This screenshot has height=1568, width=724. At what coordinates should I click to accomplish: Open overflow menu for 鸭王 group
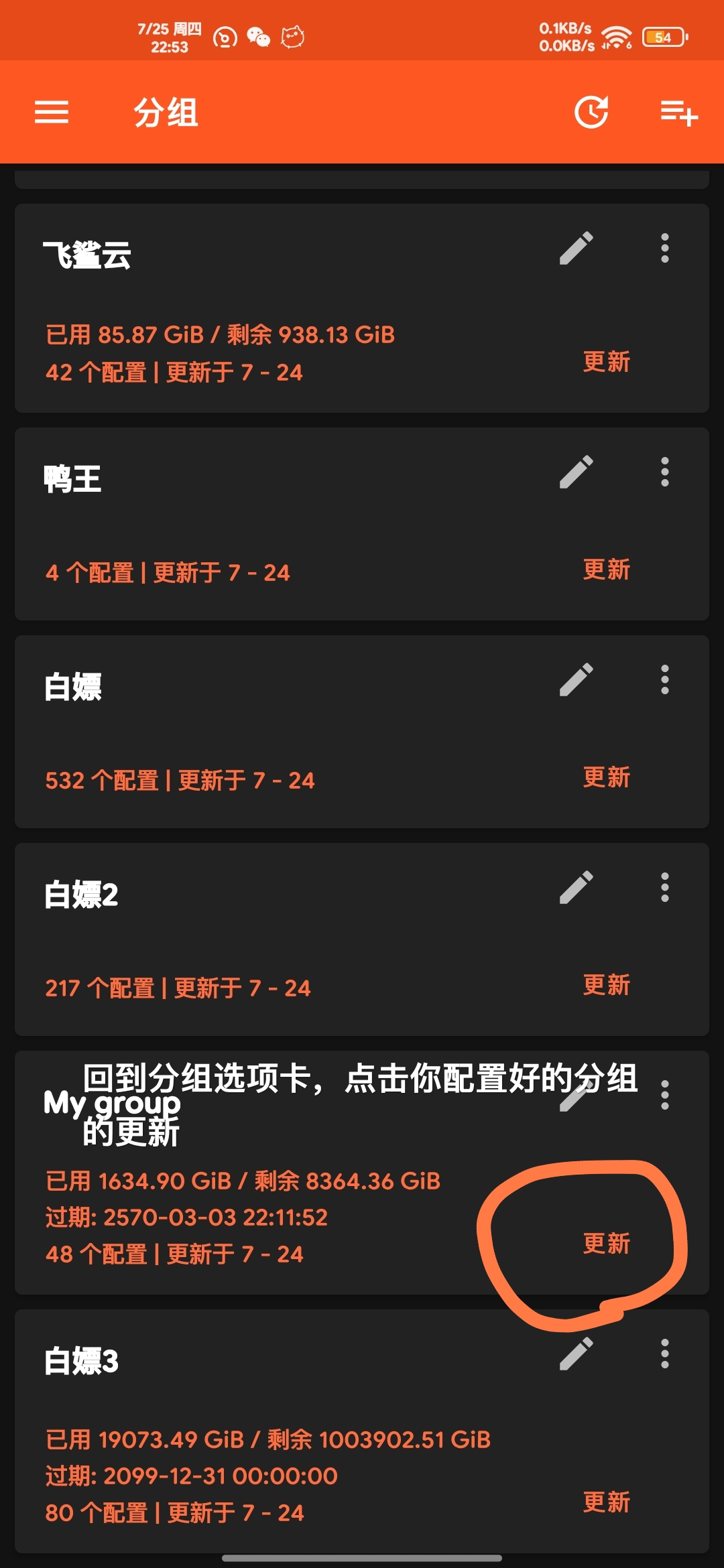(664, 474)
